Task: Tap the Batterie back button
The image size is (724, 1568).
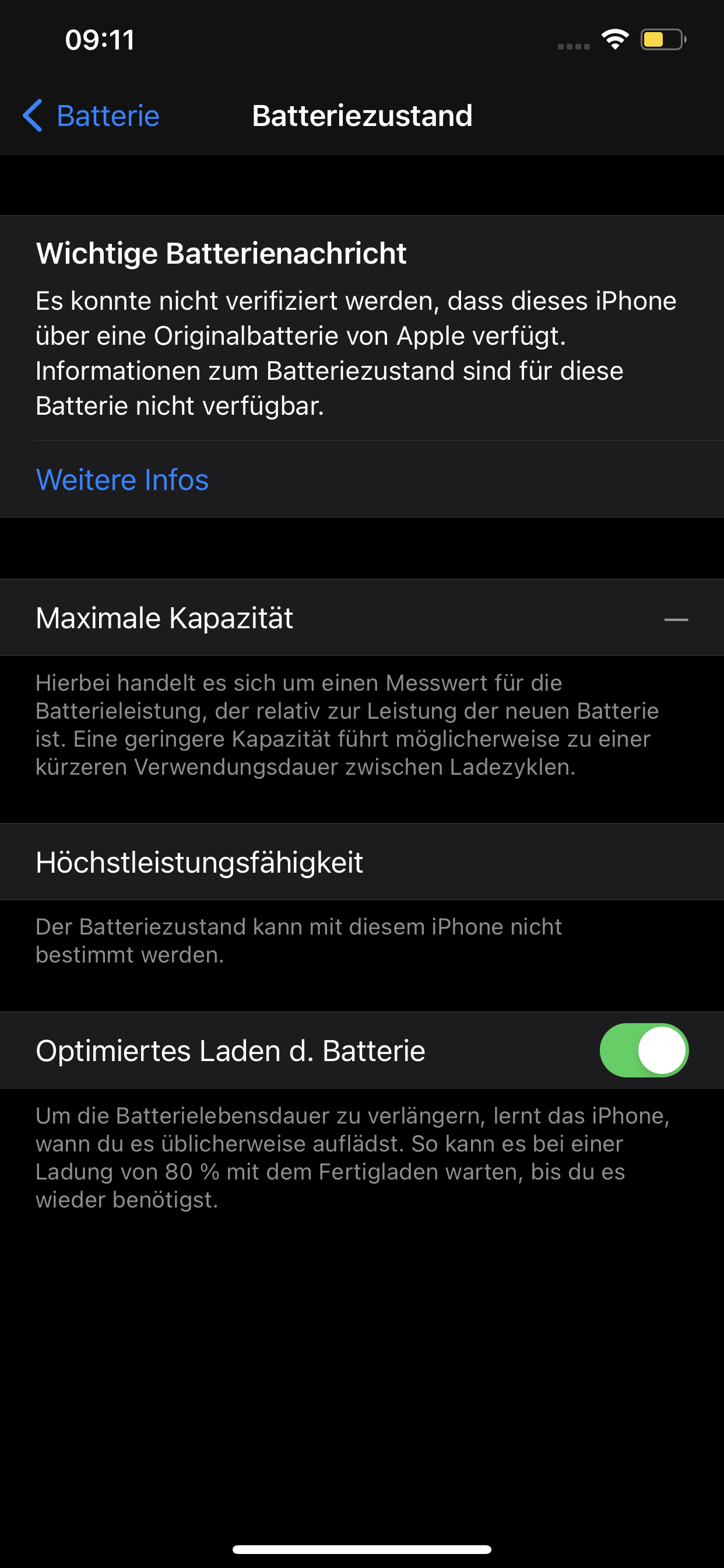Action: tap(92, 116)
